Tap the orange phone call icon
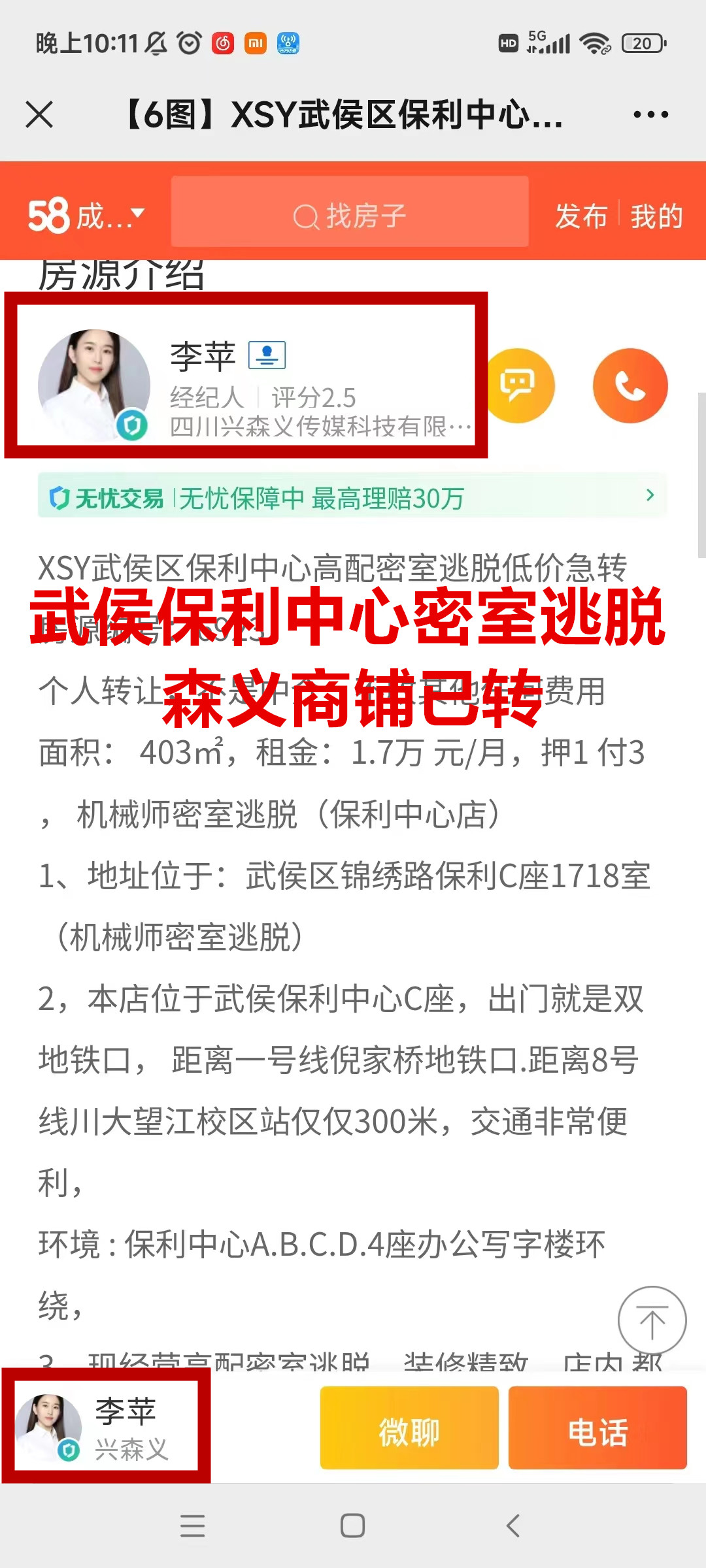 coord(630,385)
